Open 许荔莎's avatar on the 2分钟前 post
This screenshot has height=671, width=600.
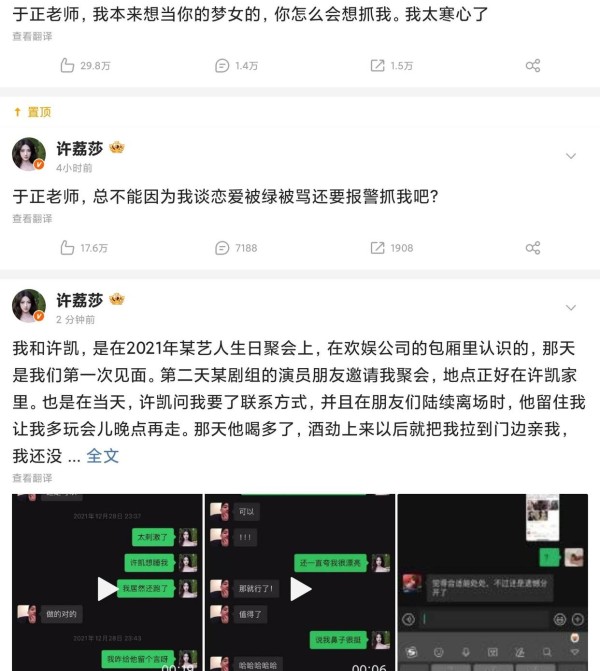29,307
